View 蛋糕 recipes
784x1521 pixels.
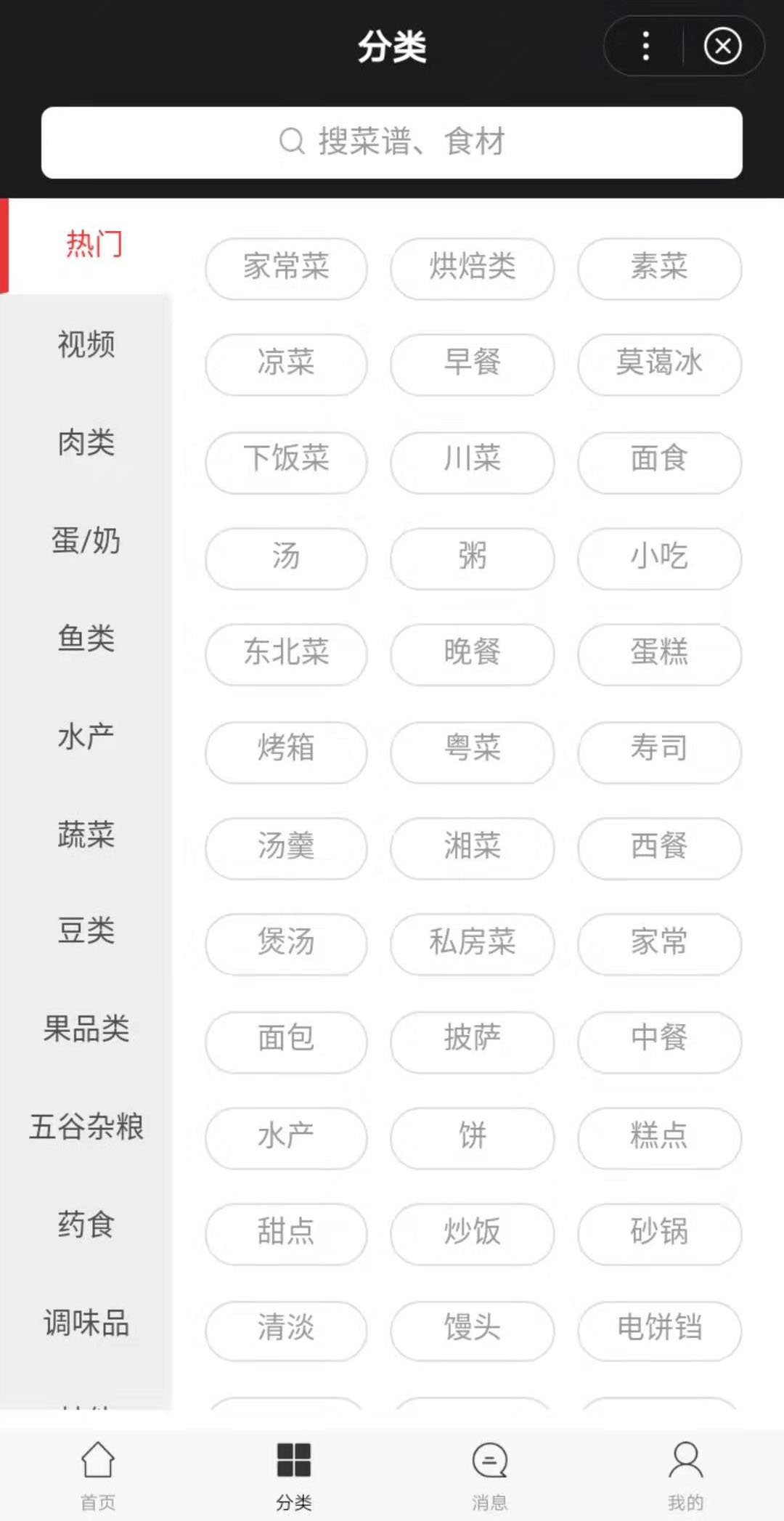[x=659, y=654]
